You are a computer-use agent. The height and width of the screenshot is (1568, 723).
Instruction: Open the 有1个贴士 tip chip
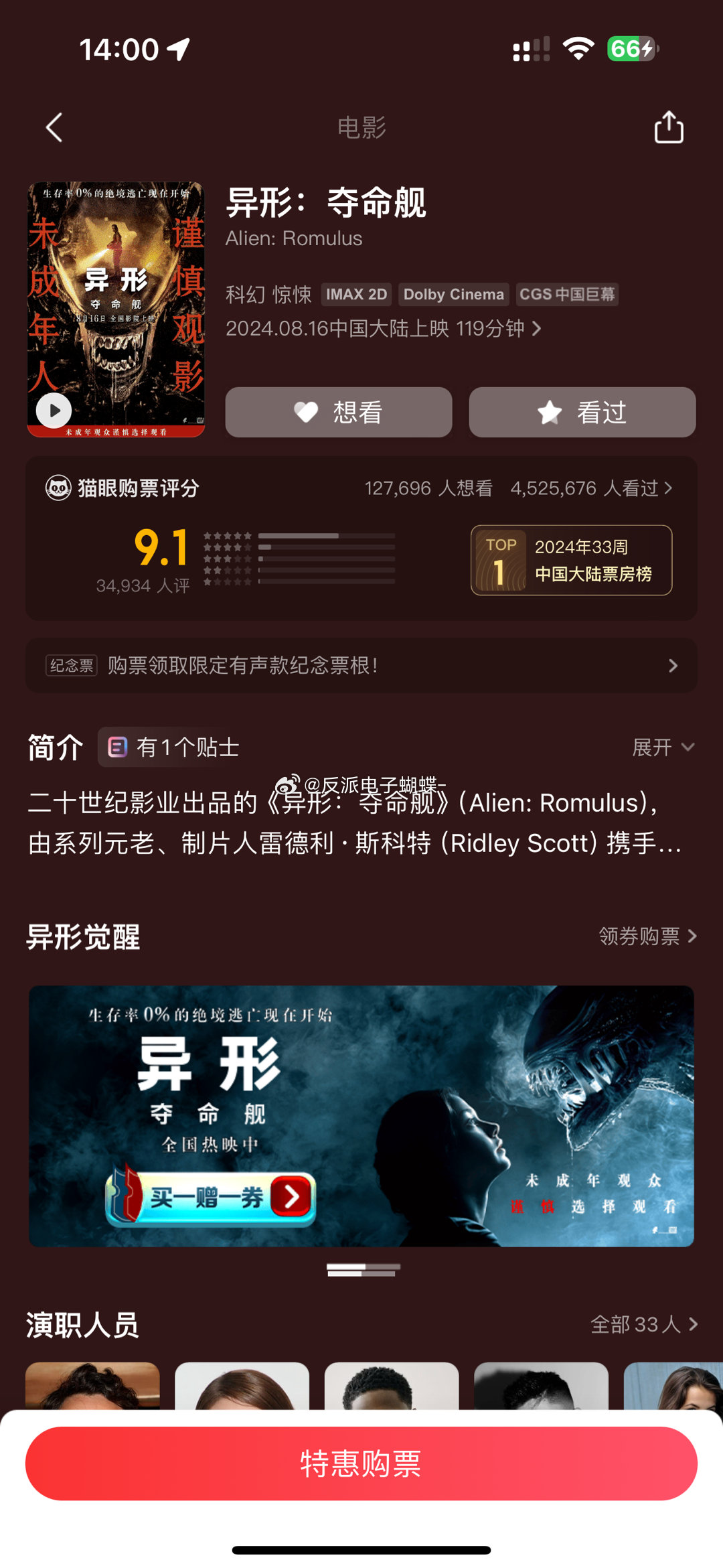point(174,747)
